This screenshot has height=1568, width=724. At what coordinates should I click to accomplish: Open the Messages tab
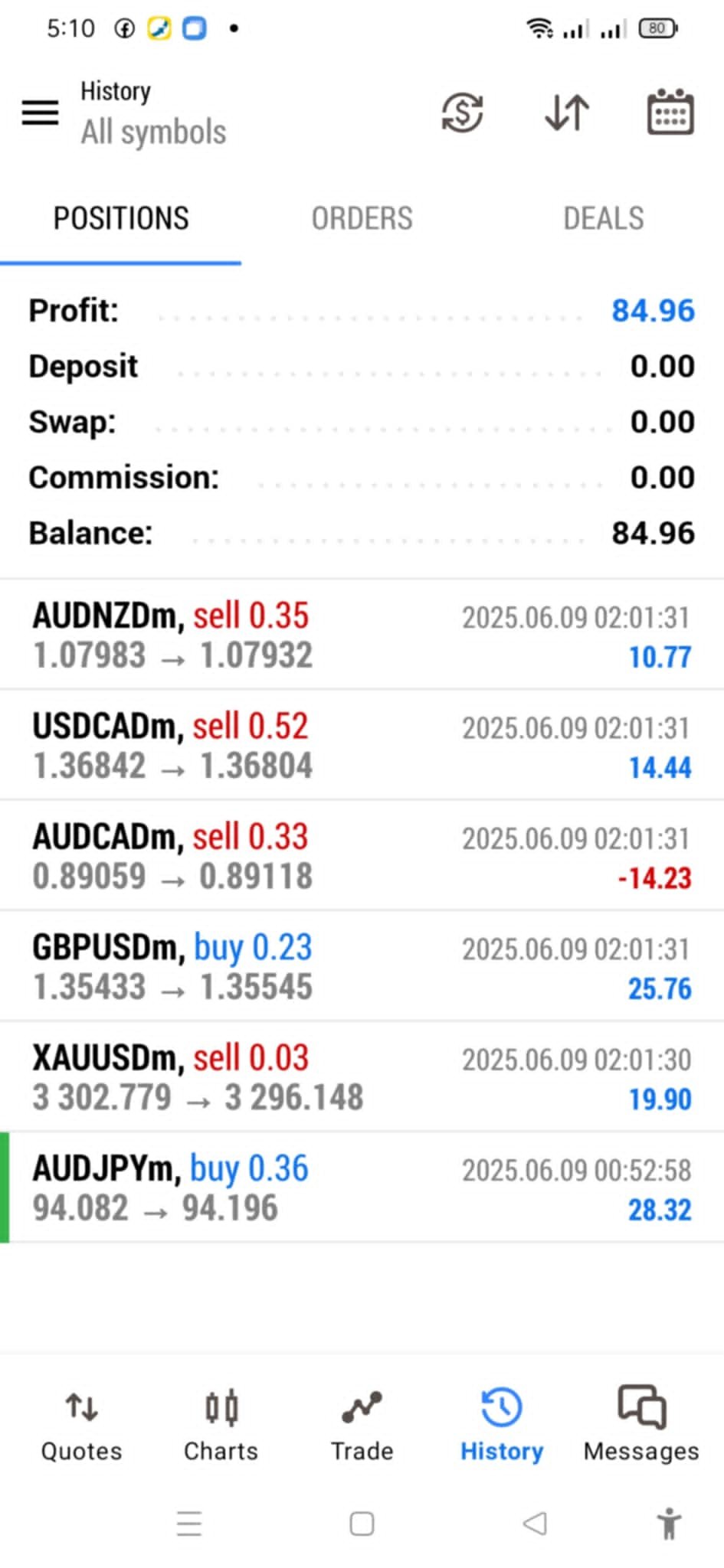click(641, 1426)
